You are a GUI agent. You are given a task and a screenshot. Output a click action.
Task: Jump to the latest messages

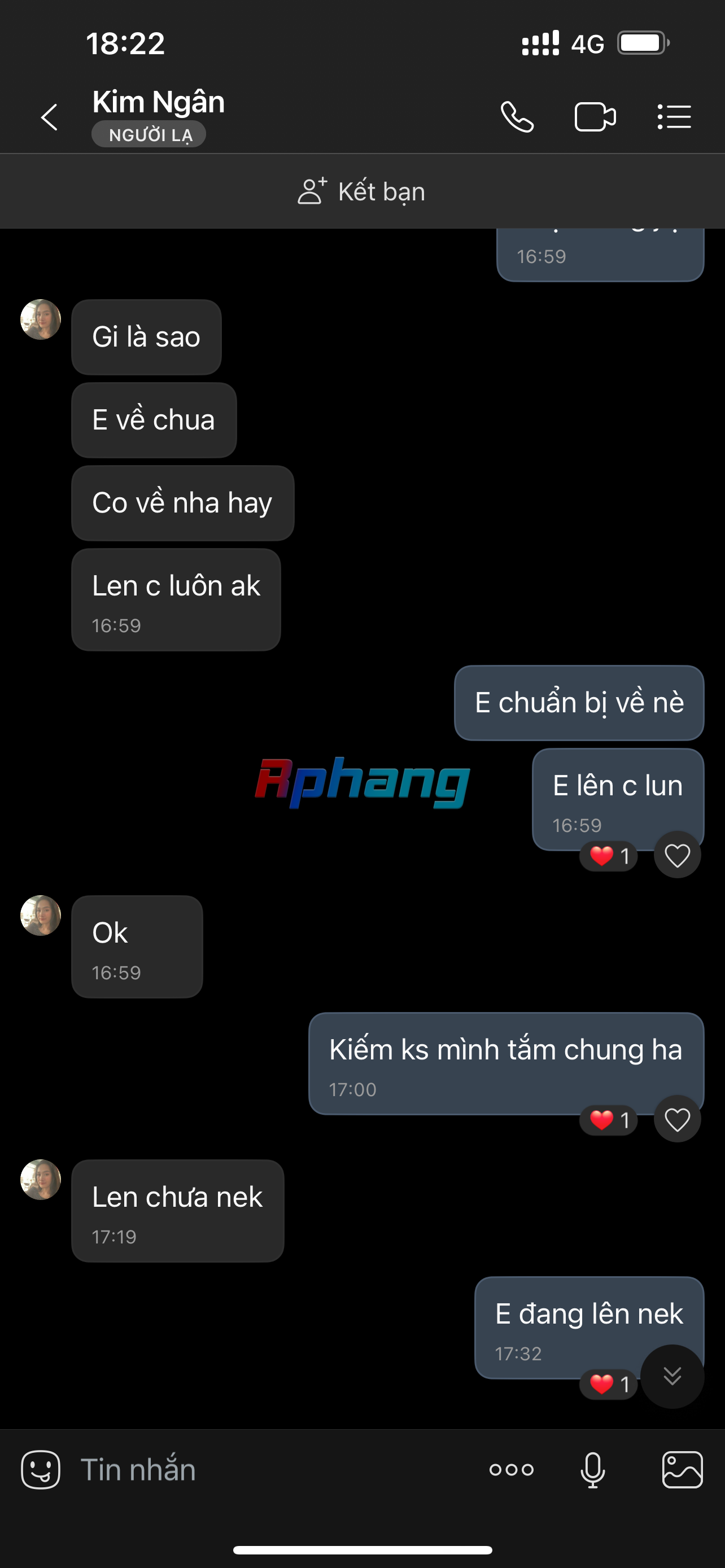(x=672, y=1376)
